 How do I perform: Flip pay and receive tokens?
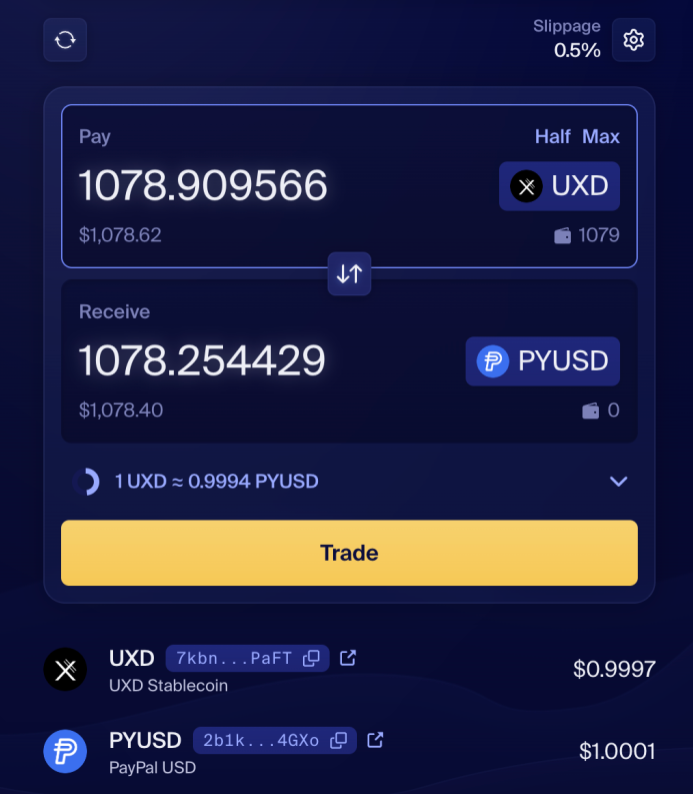click(x=349, y=273)
